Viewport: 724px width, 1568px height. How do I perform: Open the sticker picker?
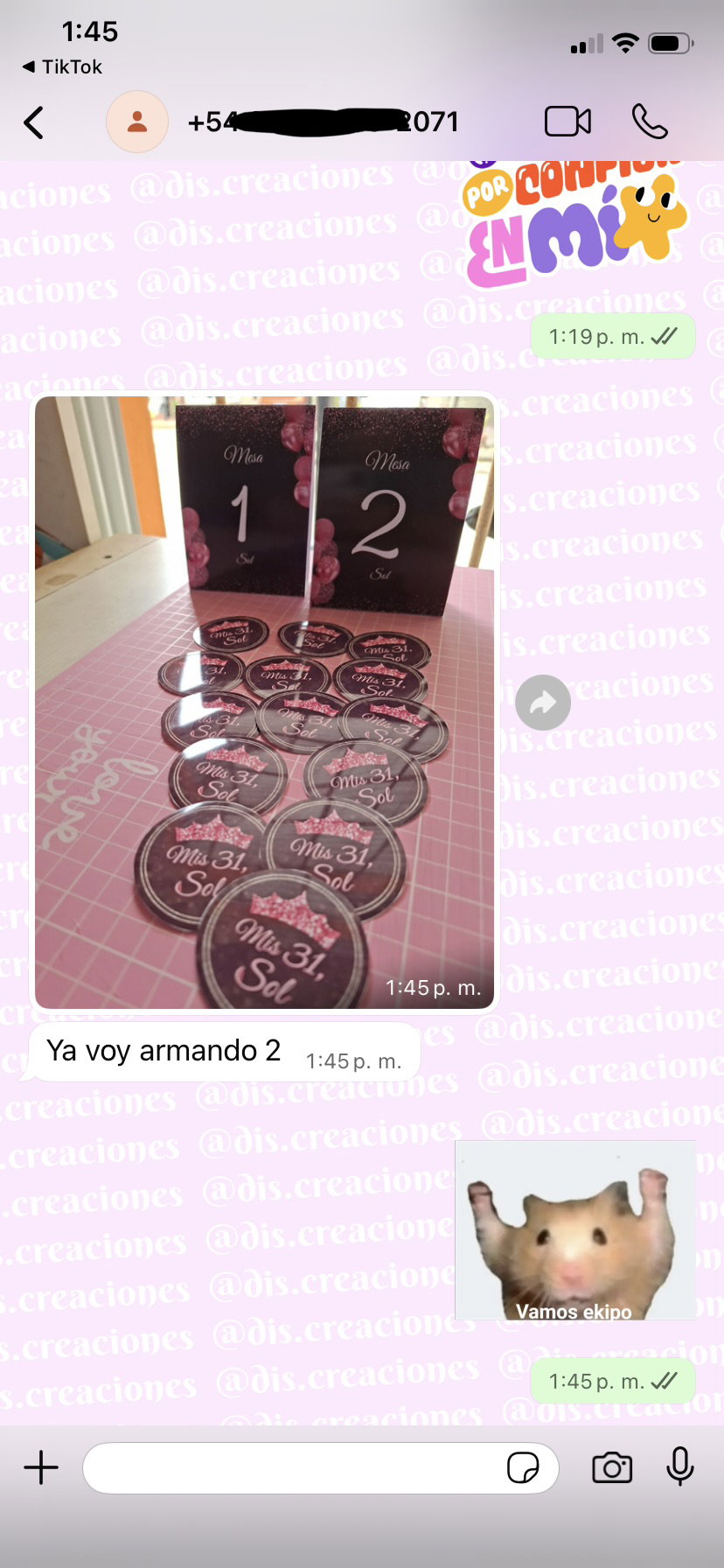pos(523,1467)
